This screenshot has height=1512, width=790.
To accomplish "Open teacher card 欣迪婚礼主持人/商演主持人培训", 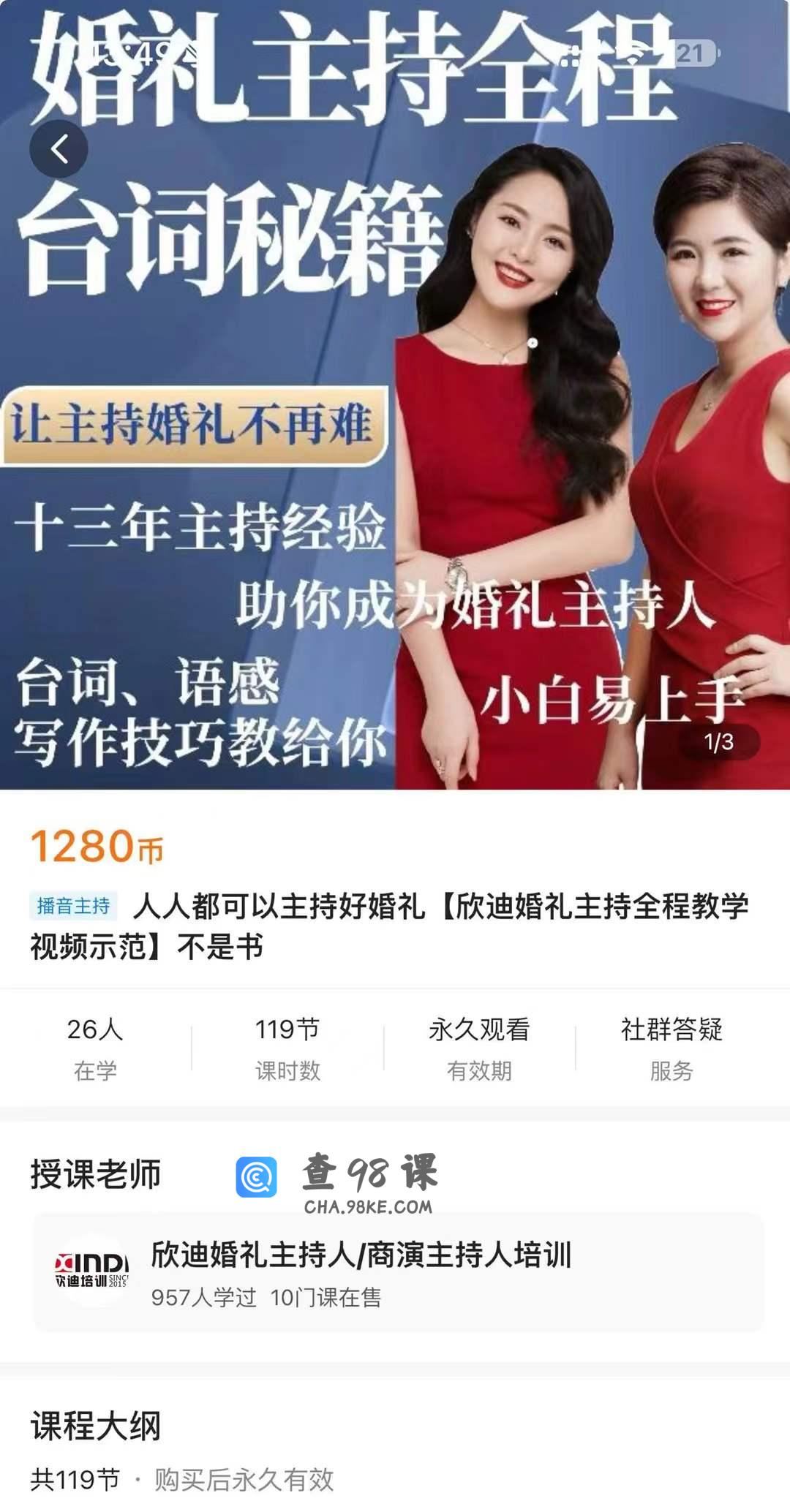I will coord(398,1273).
